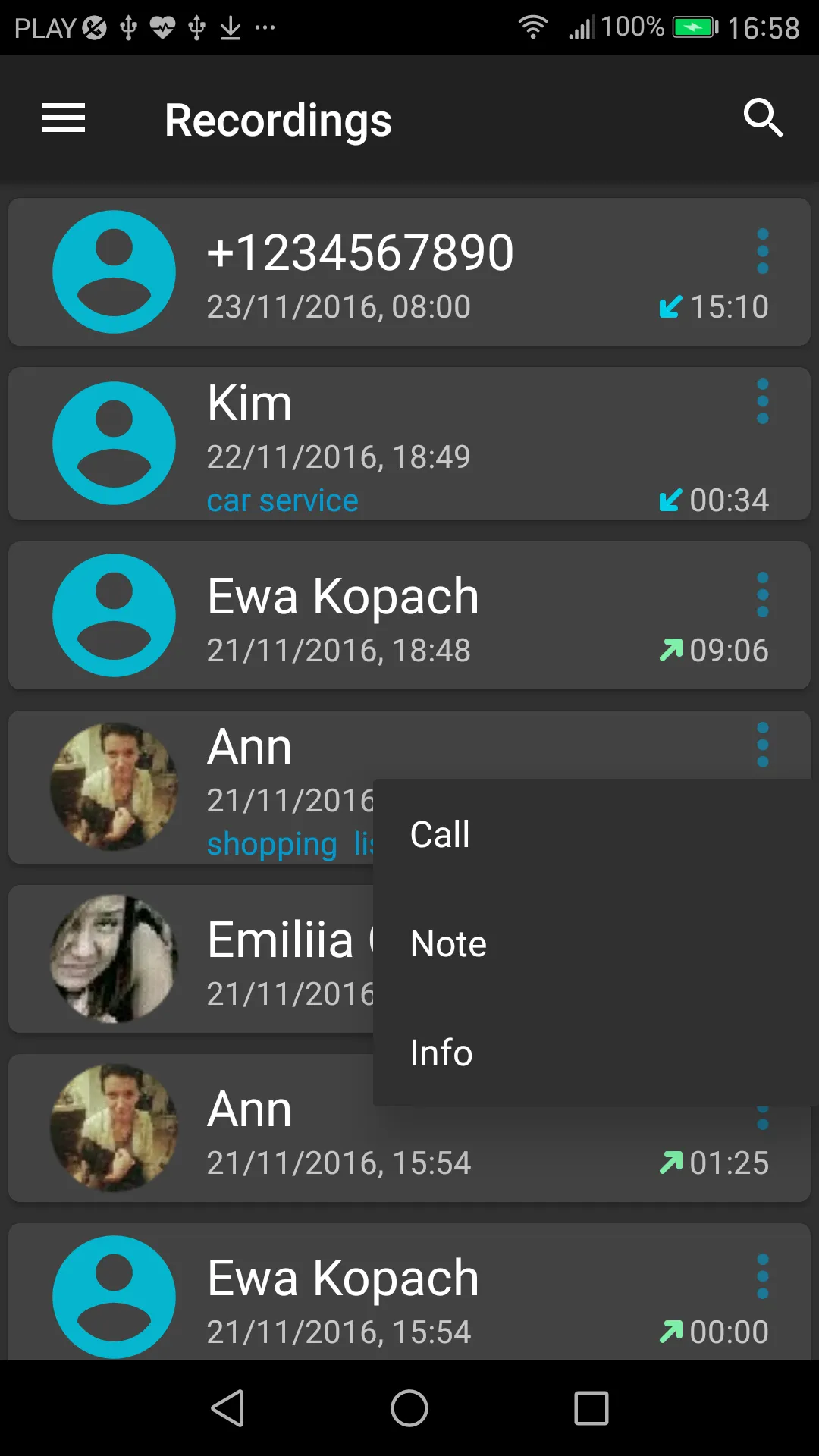
Task: Select Note from the context menu
Action: [x=447, y=943]
